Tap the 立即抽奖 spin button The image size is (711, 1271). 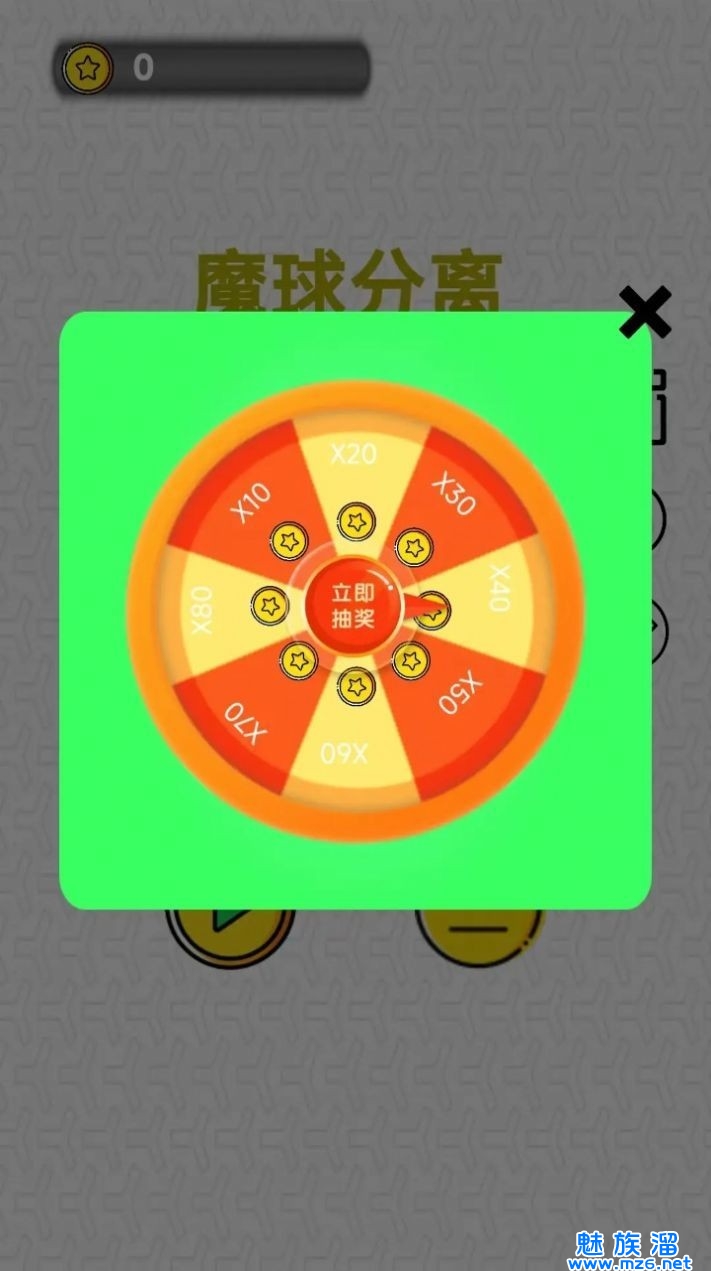coord(353,605)
